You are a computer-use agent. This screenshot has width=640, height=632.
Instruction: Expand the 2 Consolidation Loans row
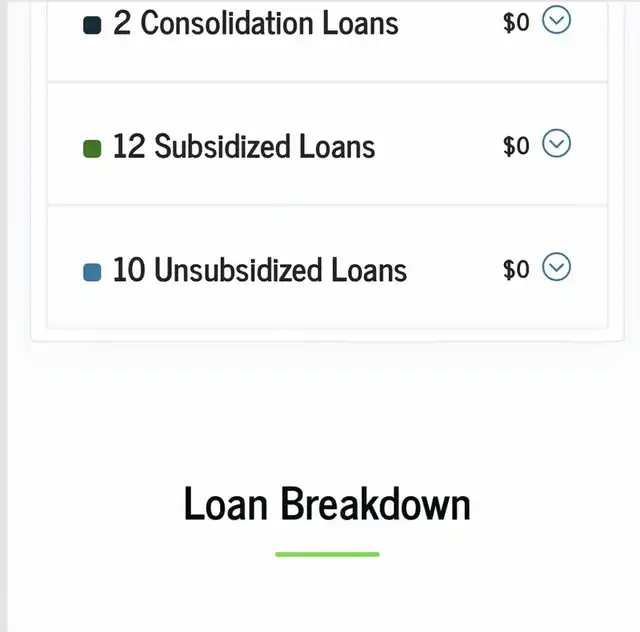[x=556, y=20]
